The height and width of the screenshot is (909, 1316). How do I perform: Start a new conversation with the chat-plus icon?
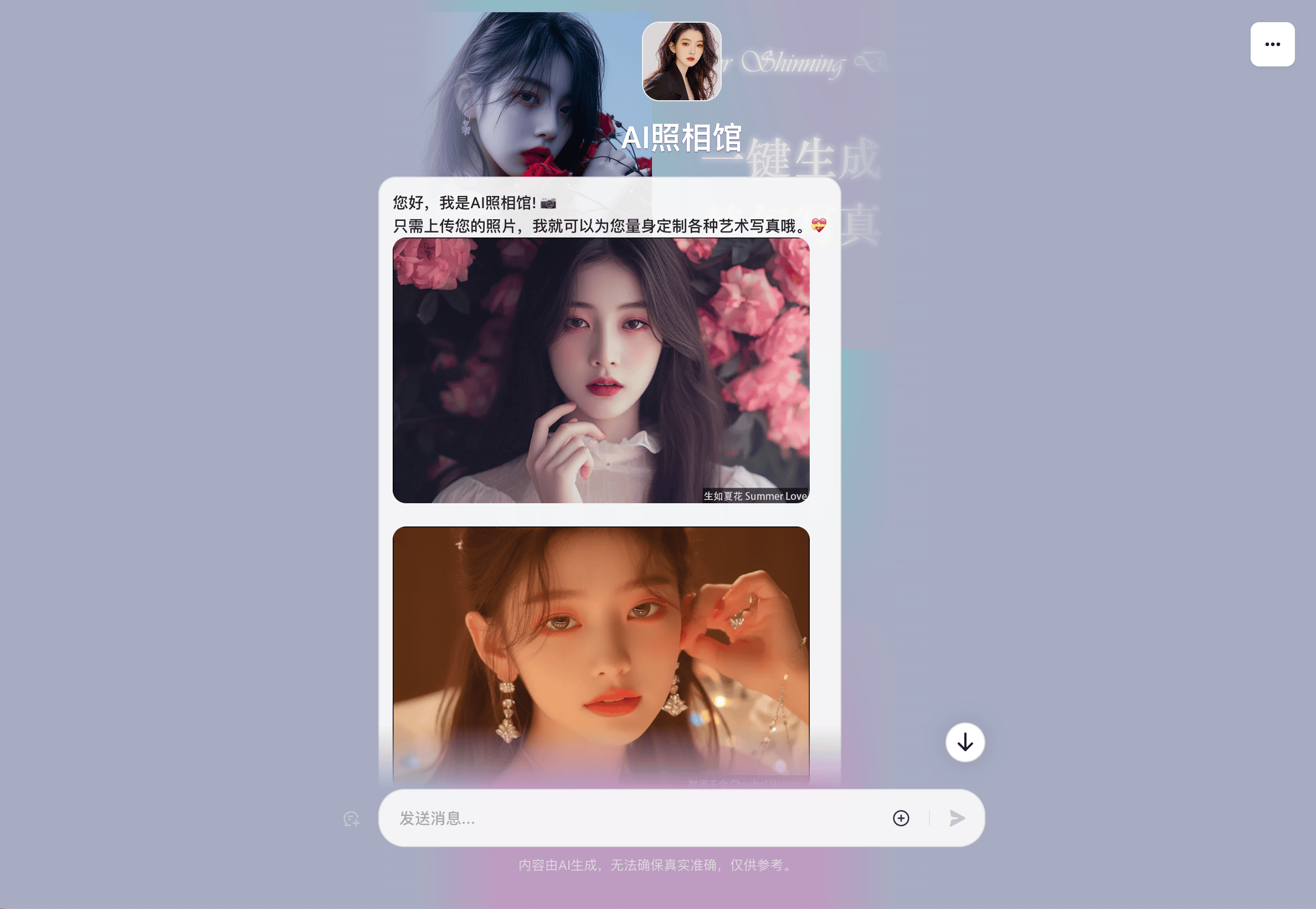(x=351, y=819)
